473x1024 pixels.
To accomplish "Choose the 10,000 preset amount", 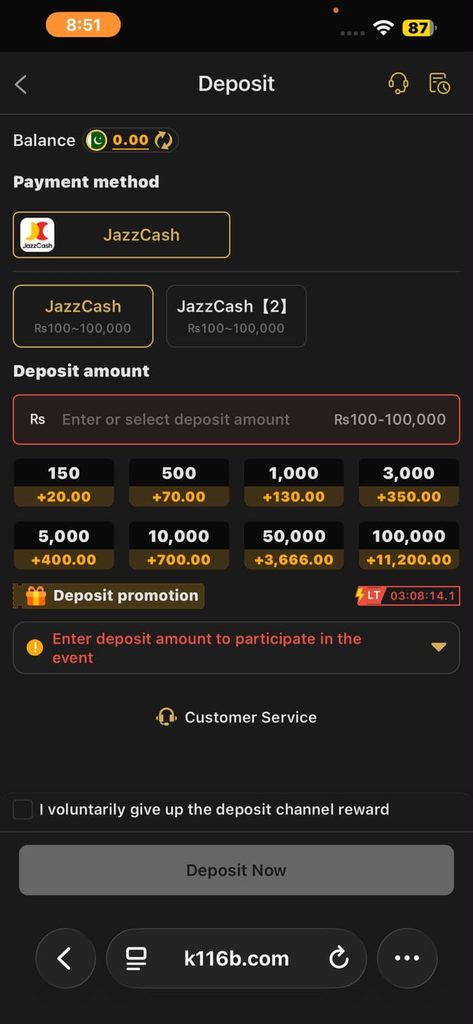I will click(179, 546).
